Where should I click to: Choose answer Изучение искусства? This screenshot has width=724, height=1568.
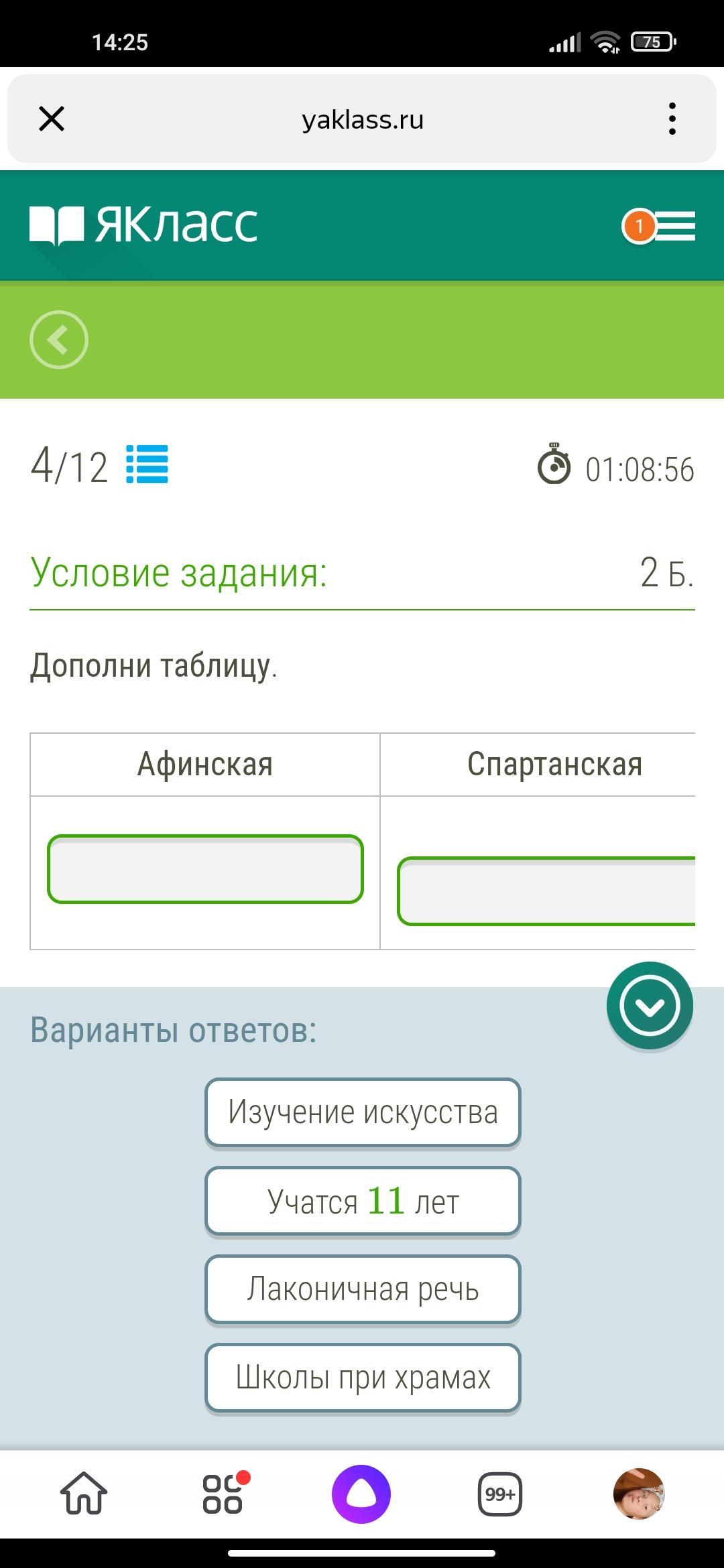tap(363, 1112)
